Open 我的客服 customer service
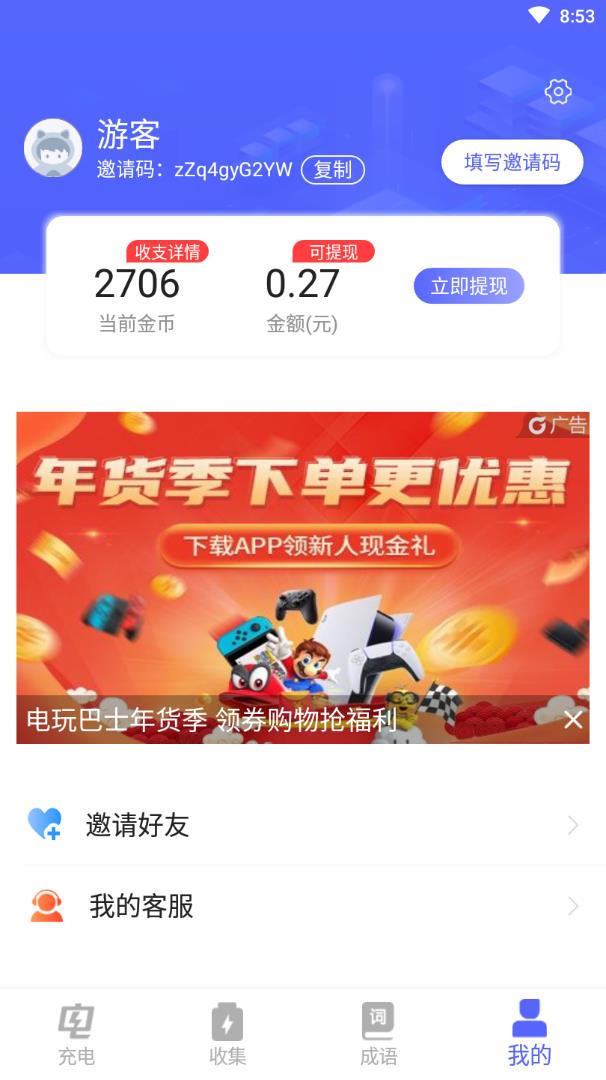606x1080 pixels. point(302,907)
